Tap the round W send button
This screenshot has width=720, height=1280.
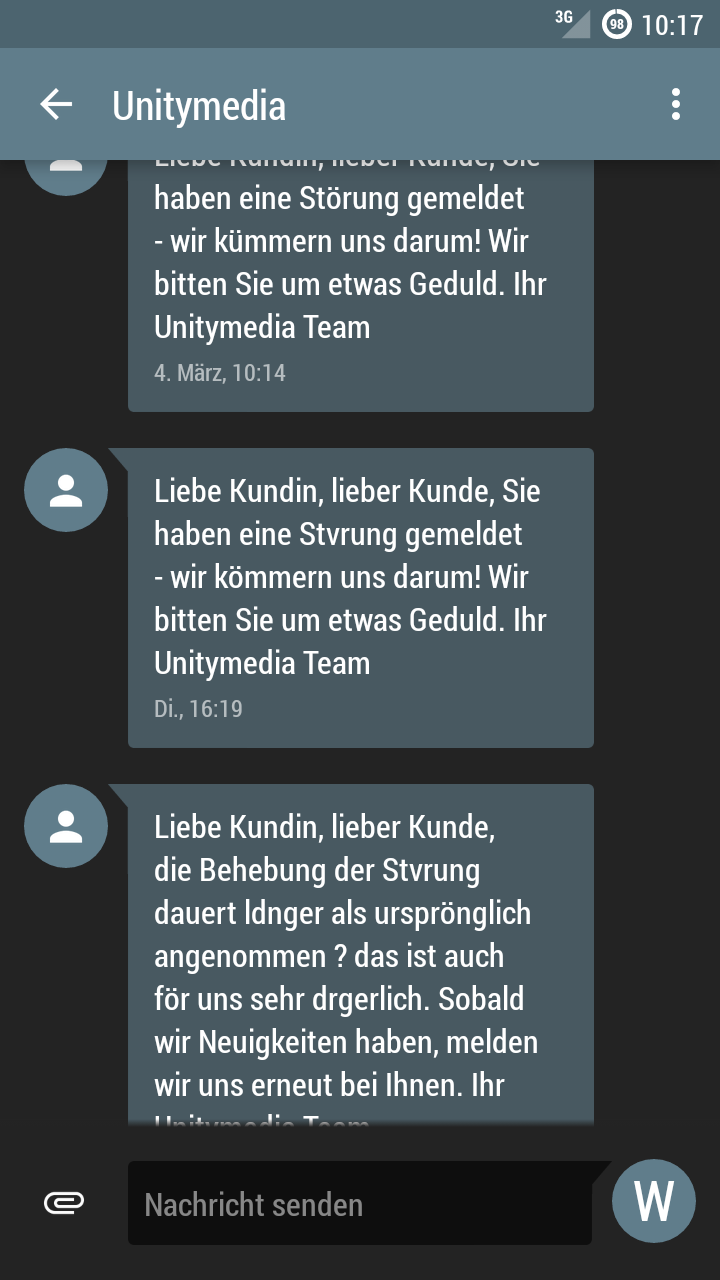[654, 1201]
